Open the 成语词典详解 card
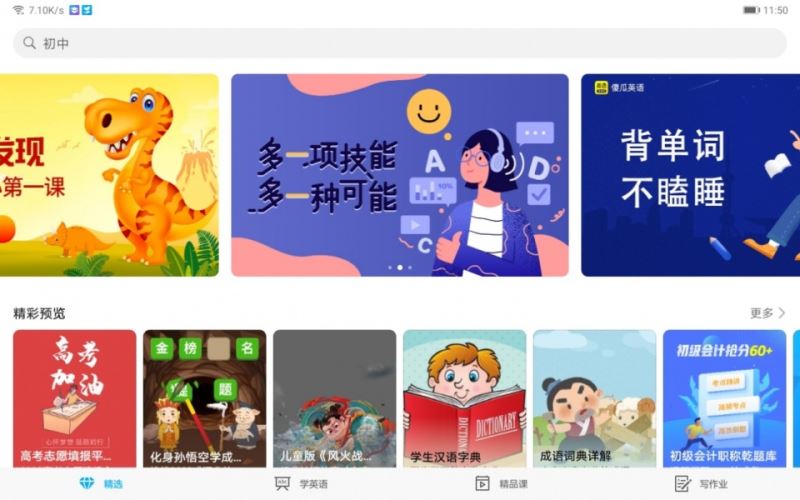The height and width of the screenshot is (500, 800). [x=594, y=398]
